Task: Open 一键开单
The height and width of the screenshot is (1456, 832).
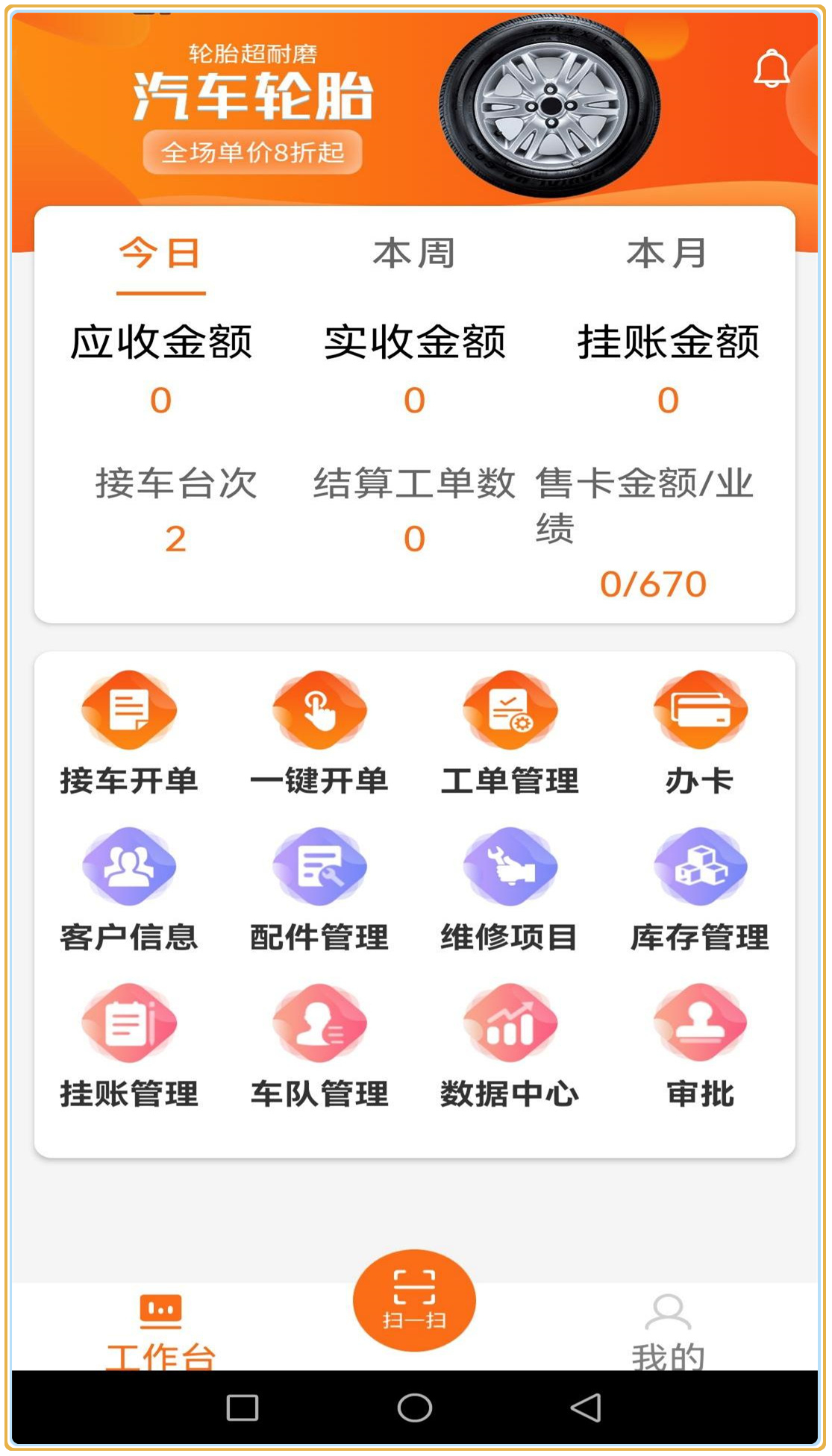Action: point(319,733)
